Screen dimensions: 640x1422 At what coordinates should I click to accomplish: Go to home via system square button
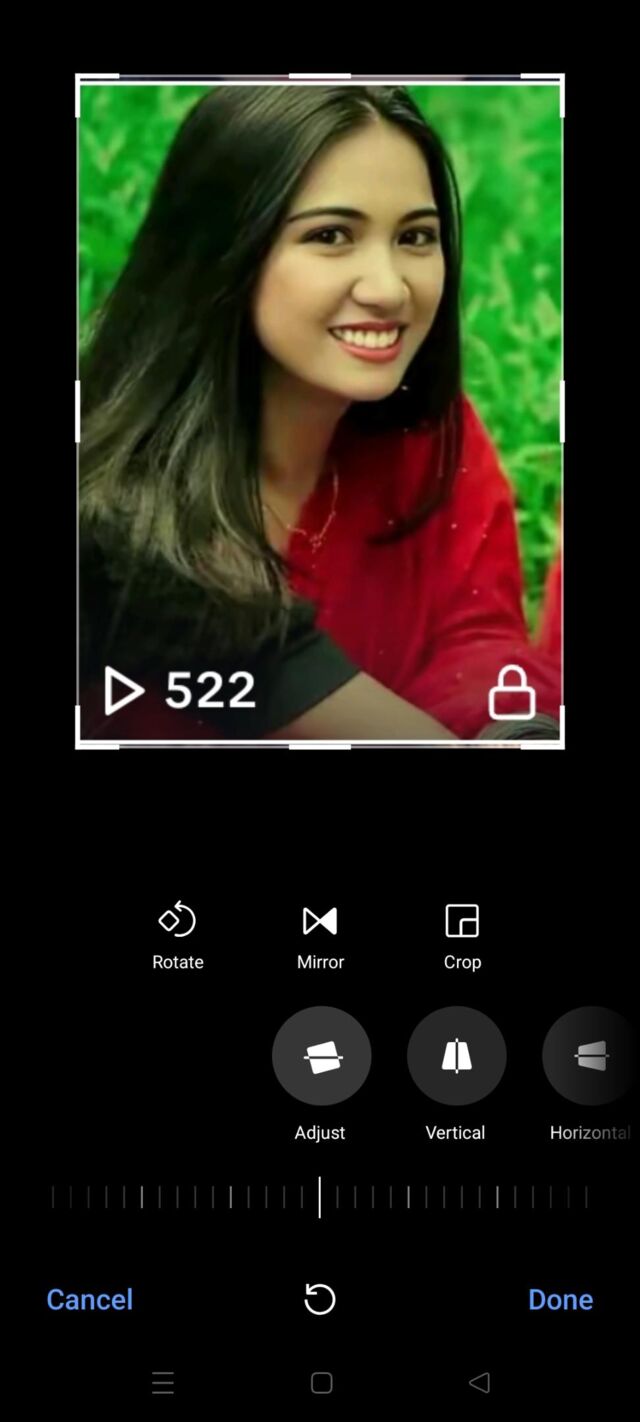[321, 1382]
